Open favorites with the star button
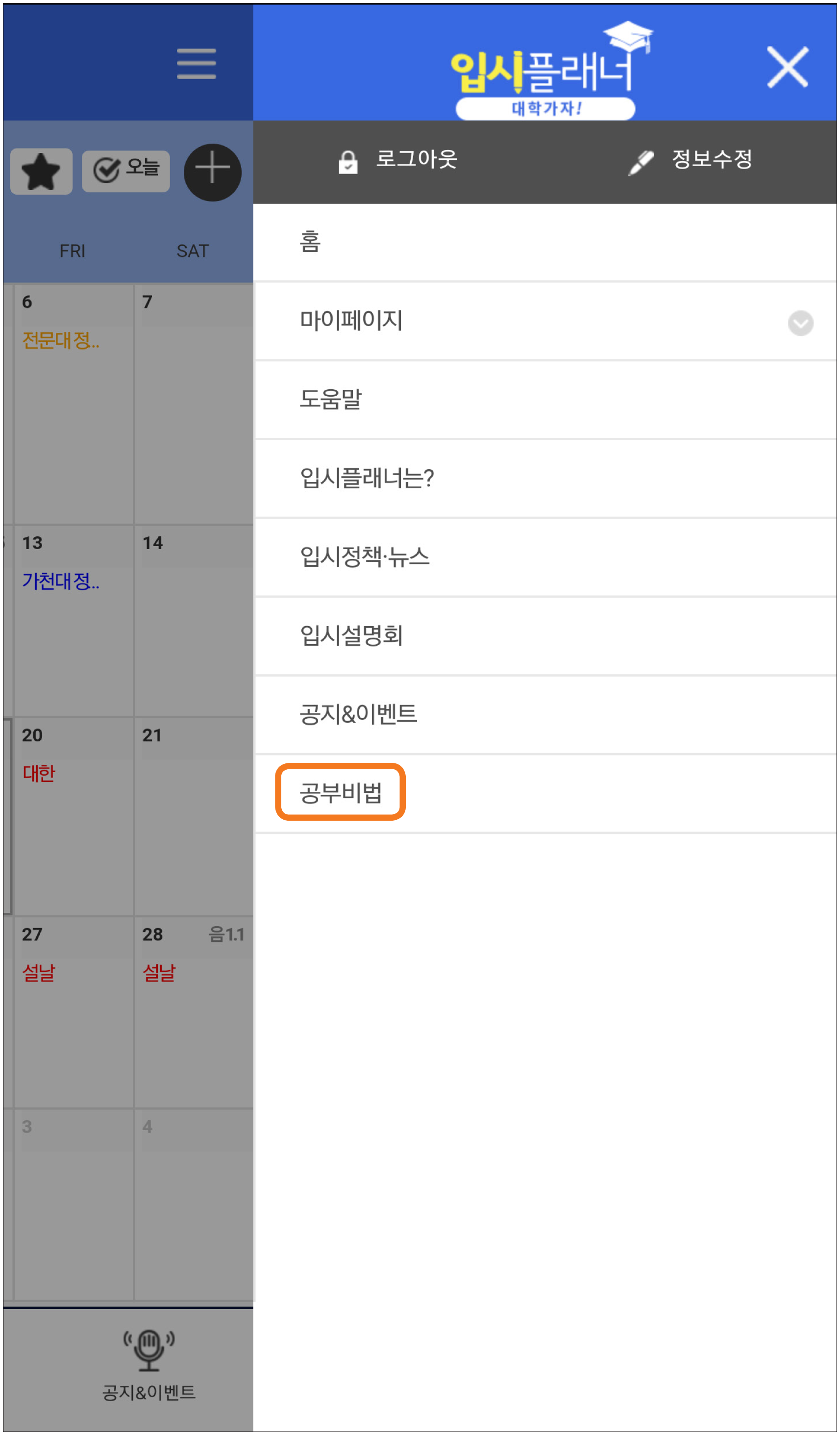The height and width of the screenshot is (1435, 840). pos(41,172)
